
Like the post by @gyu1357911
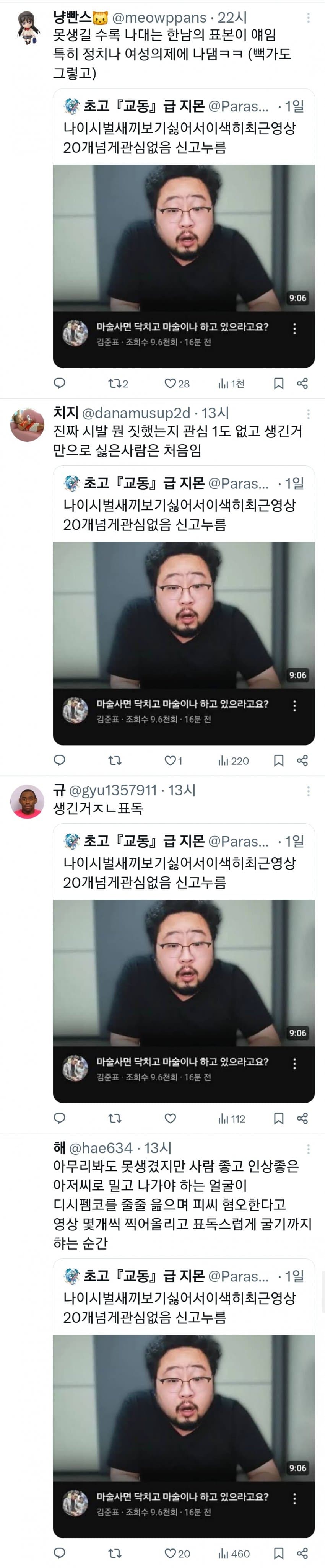(x=171, y=1118)
